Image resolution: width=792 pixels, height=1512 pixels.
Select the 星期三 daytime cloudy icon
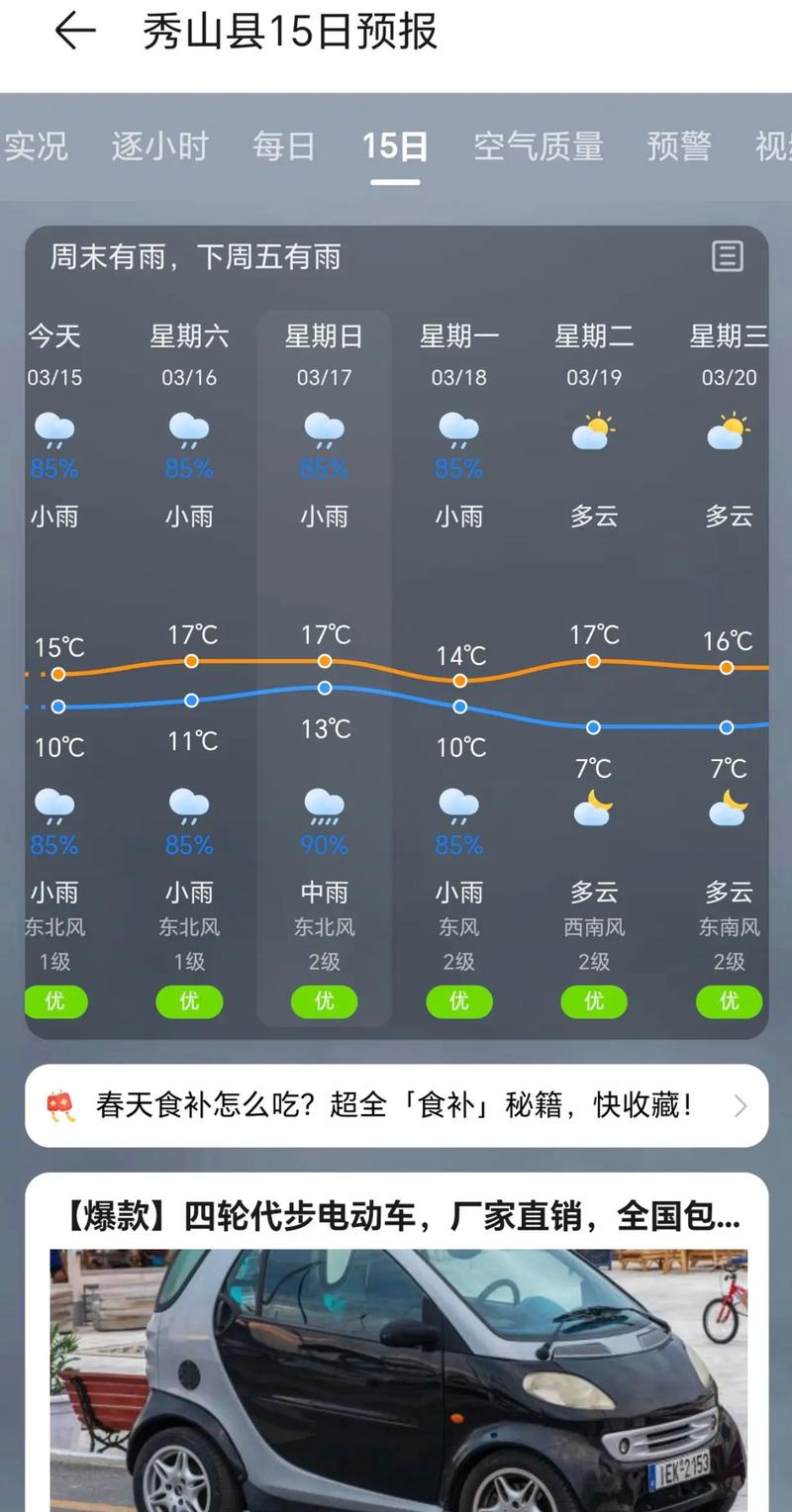pos(728,428)
